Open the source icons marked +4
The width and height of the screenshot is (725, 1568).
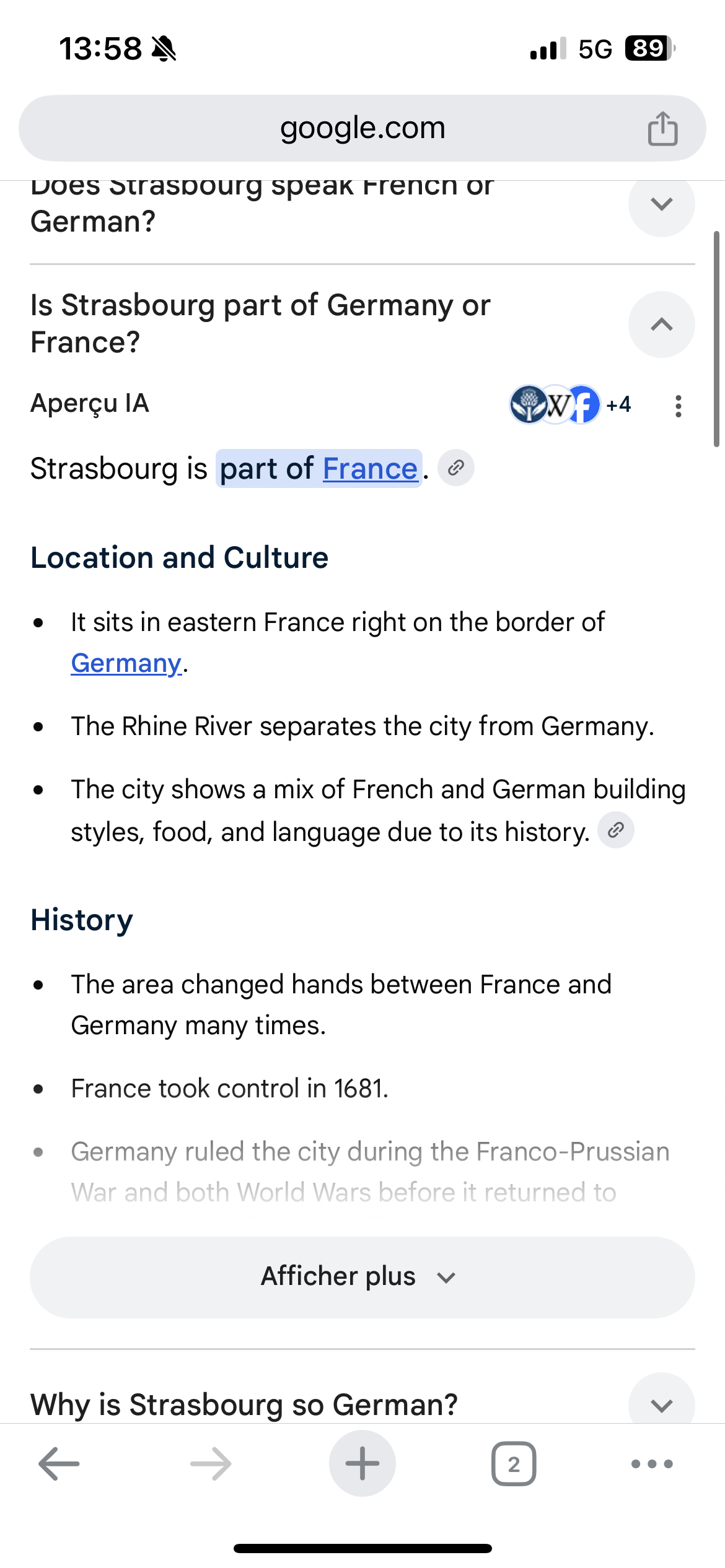point(570,404)
